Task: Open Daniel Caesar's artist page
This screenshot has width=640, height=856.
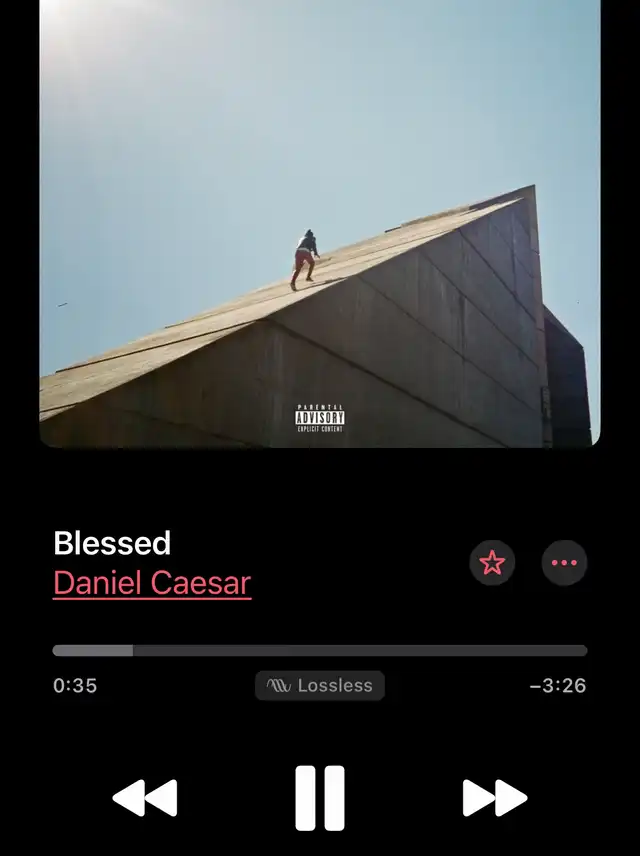Action: (152, 583)
